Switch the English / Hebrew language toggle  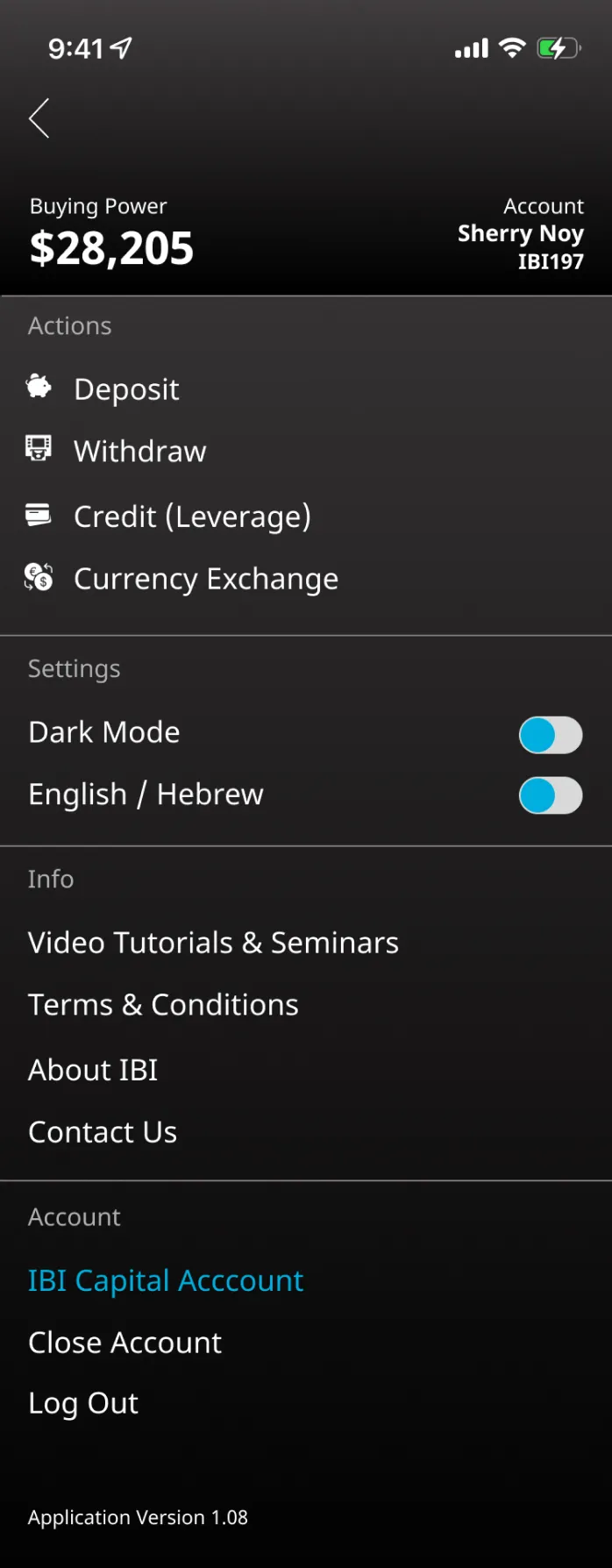(551, 796)
